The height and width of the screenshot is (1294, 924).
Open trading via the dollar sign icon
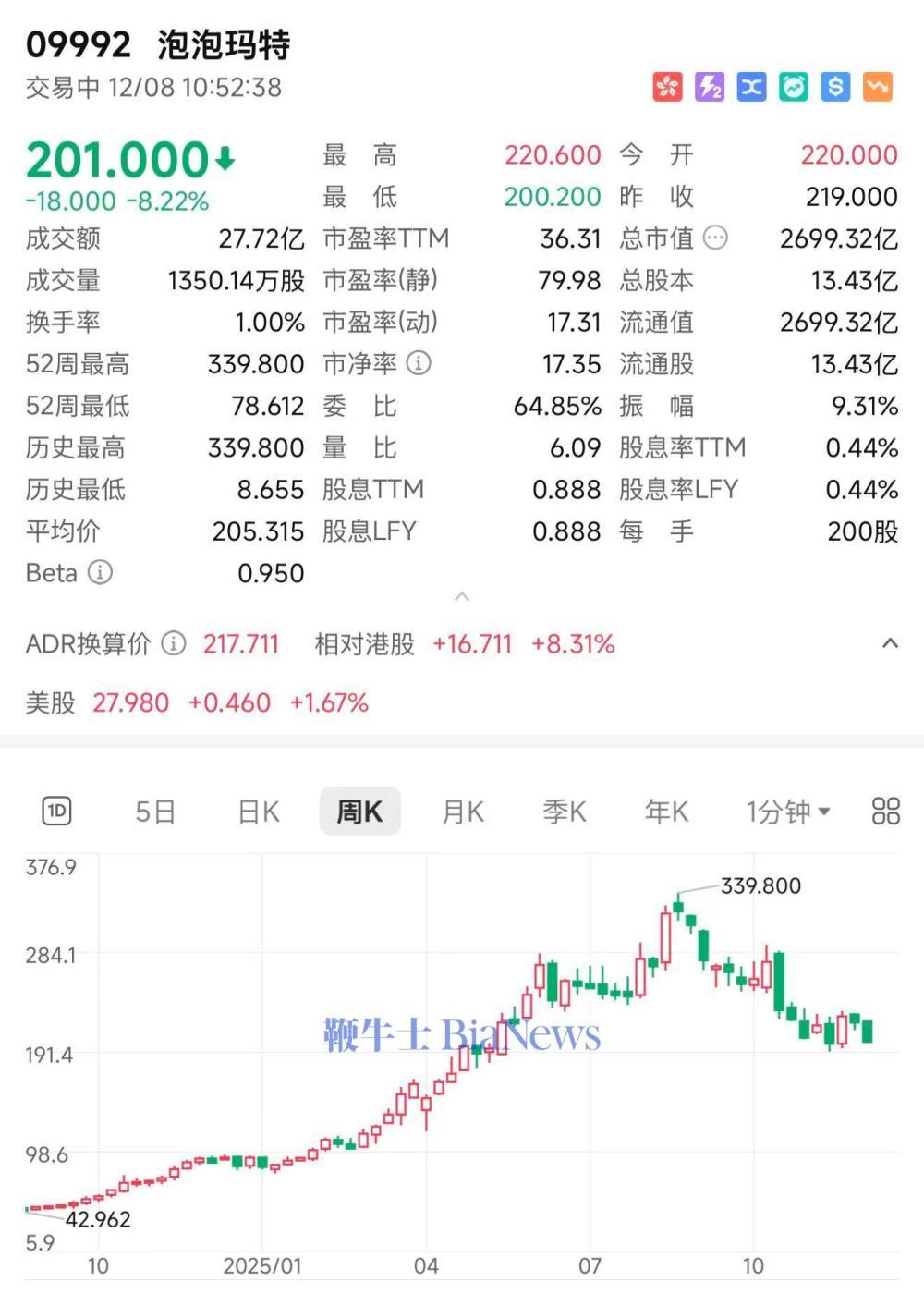point(834,86)
